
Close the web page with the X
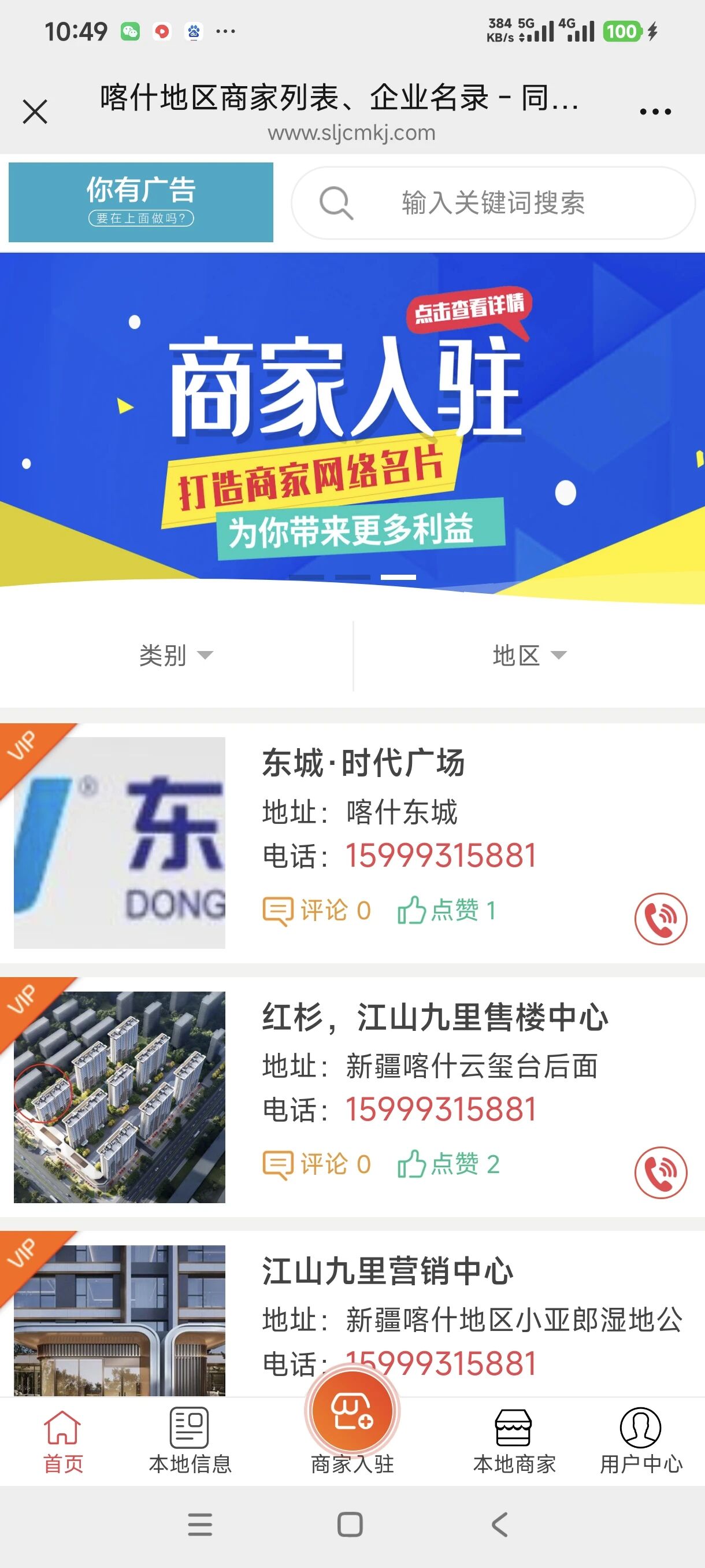pos(35,112)
